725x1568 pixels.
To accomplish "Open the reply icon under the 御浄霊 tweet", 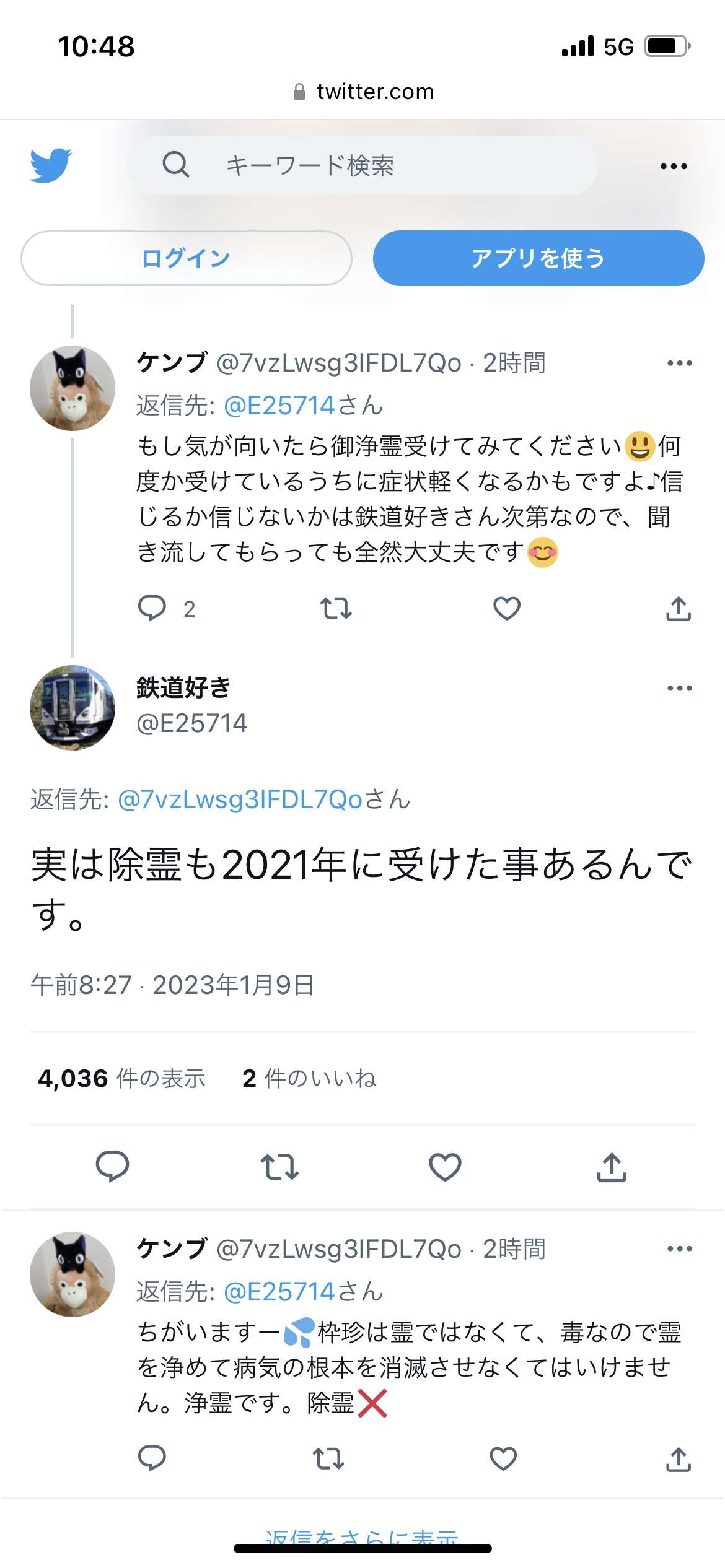I will [152, 608].
